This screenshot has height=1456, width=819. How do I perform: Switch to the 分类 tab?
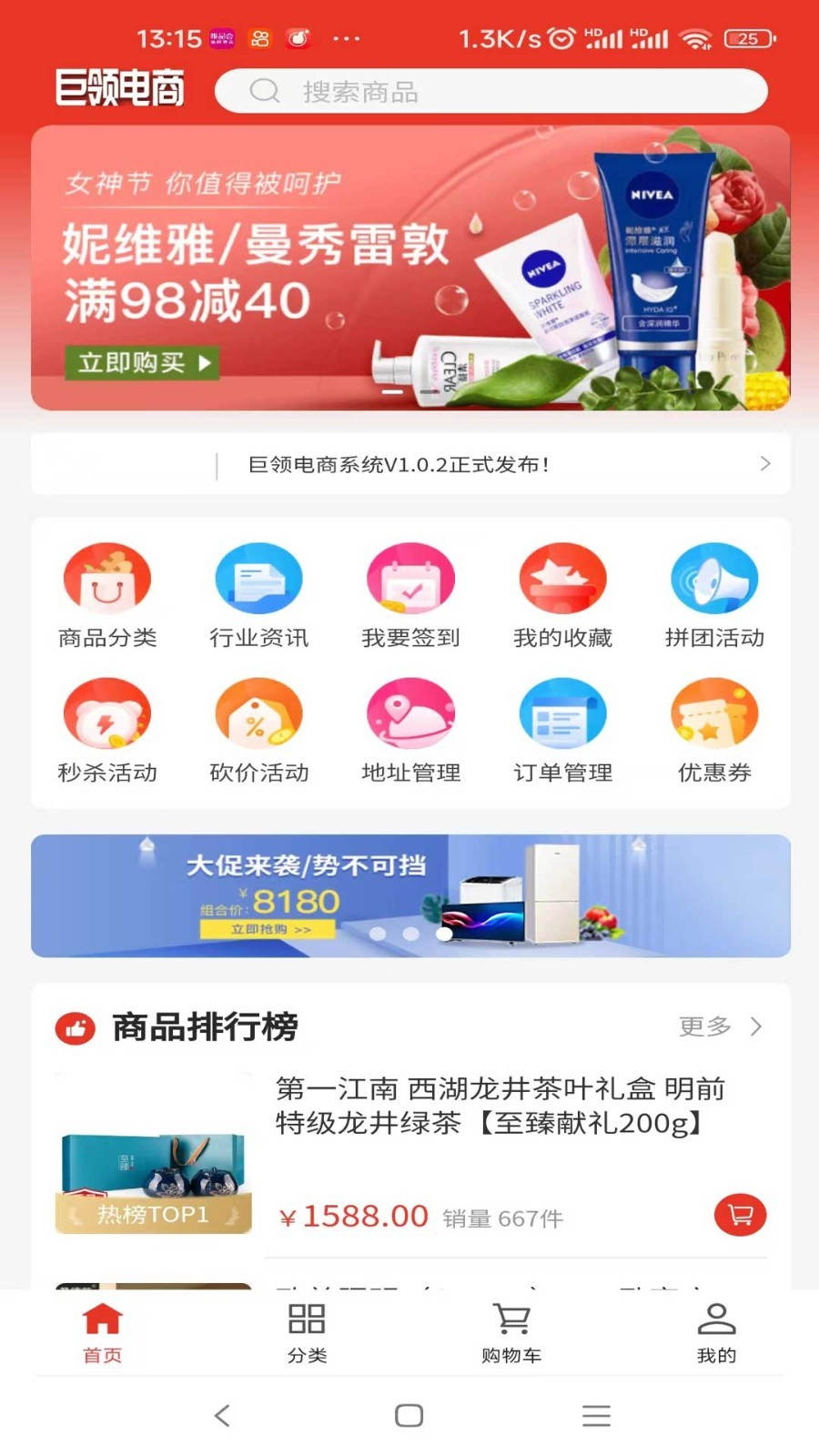click(307, 1332)
